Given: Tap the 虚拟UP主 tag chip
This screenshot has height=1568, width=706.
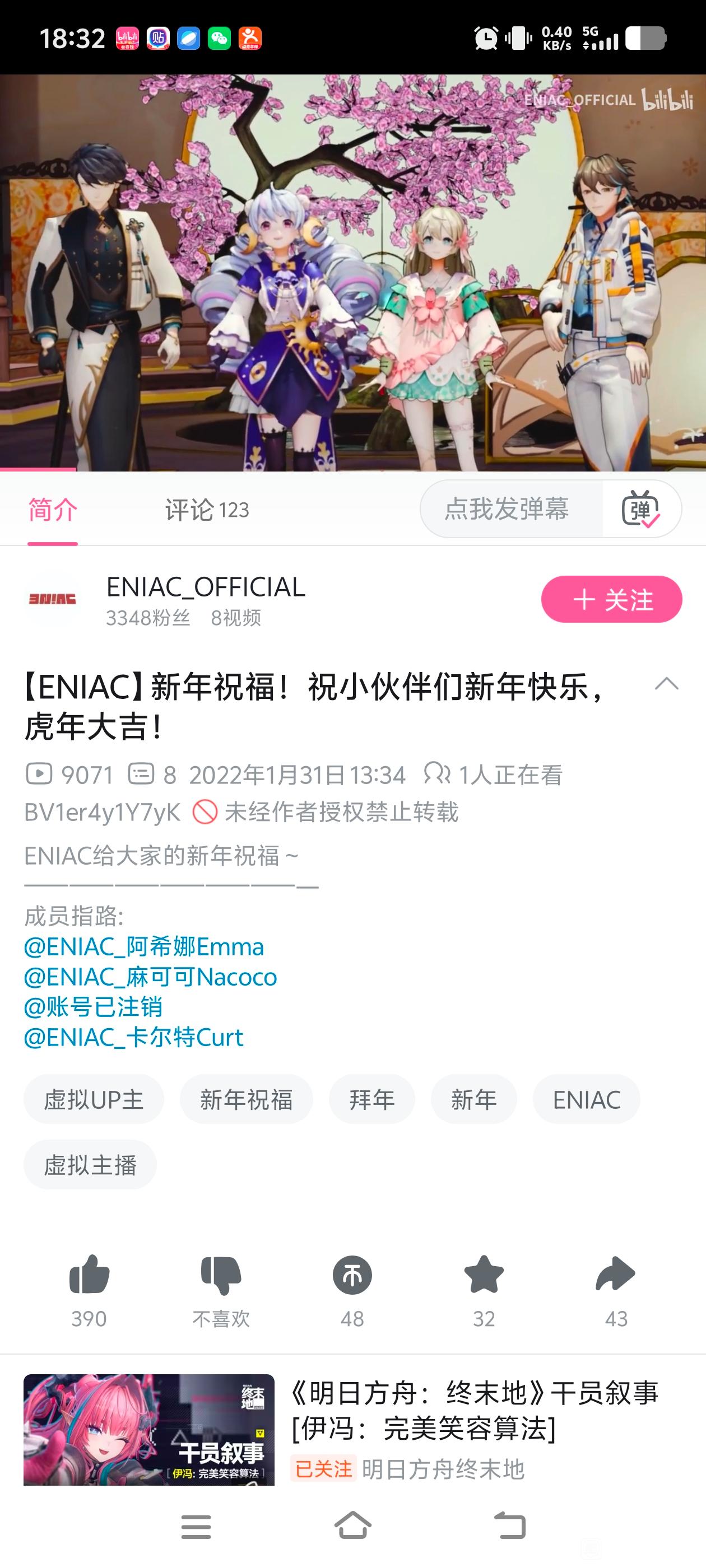Looking at the screenshot, I should click(x=94, y=1099).
